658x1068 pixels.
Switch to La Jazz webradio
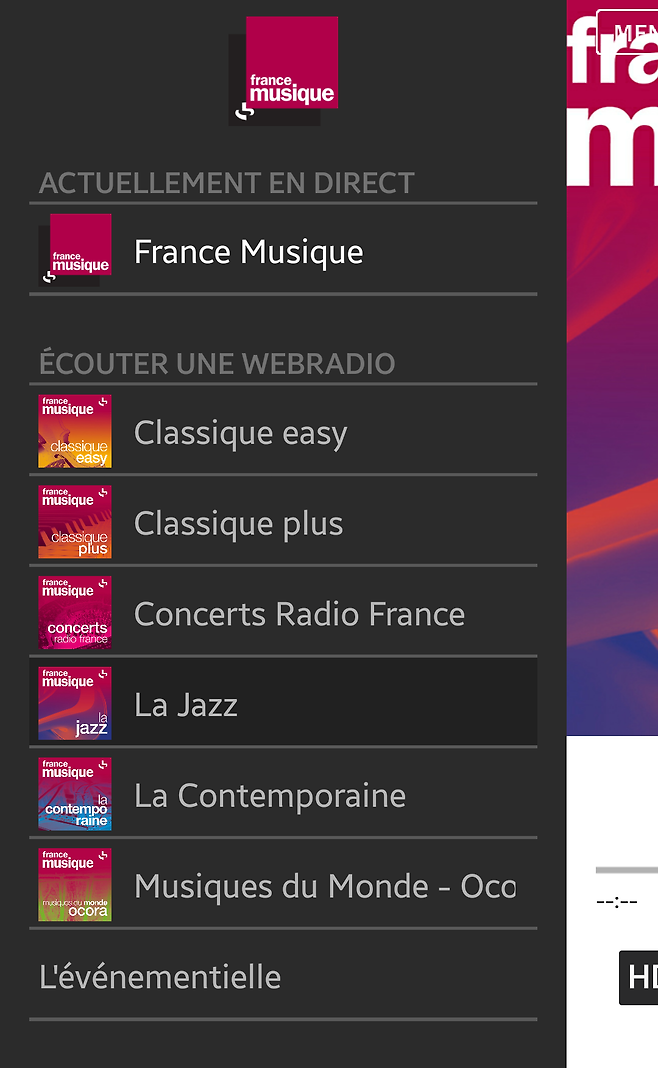click(283, 704)
